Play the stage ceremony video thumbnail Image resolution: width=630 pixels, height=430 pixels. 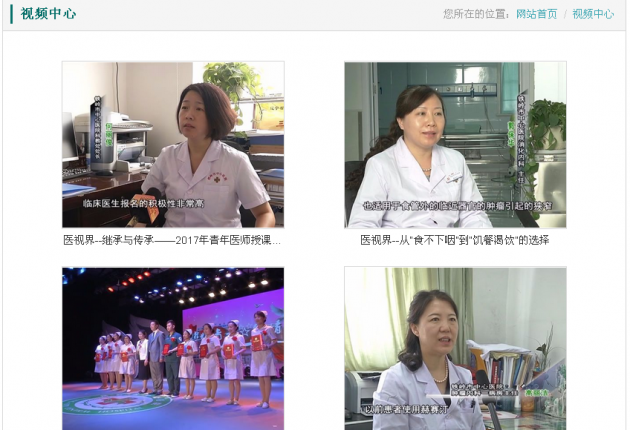click(173, 348)
